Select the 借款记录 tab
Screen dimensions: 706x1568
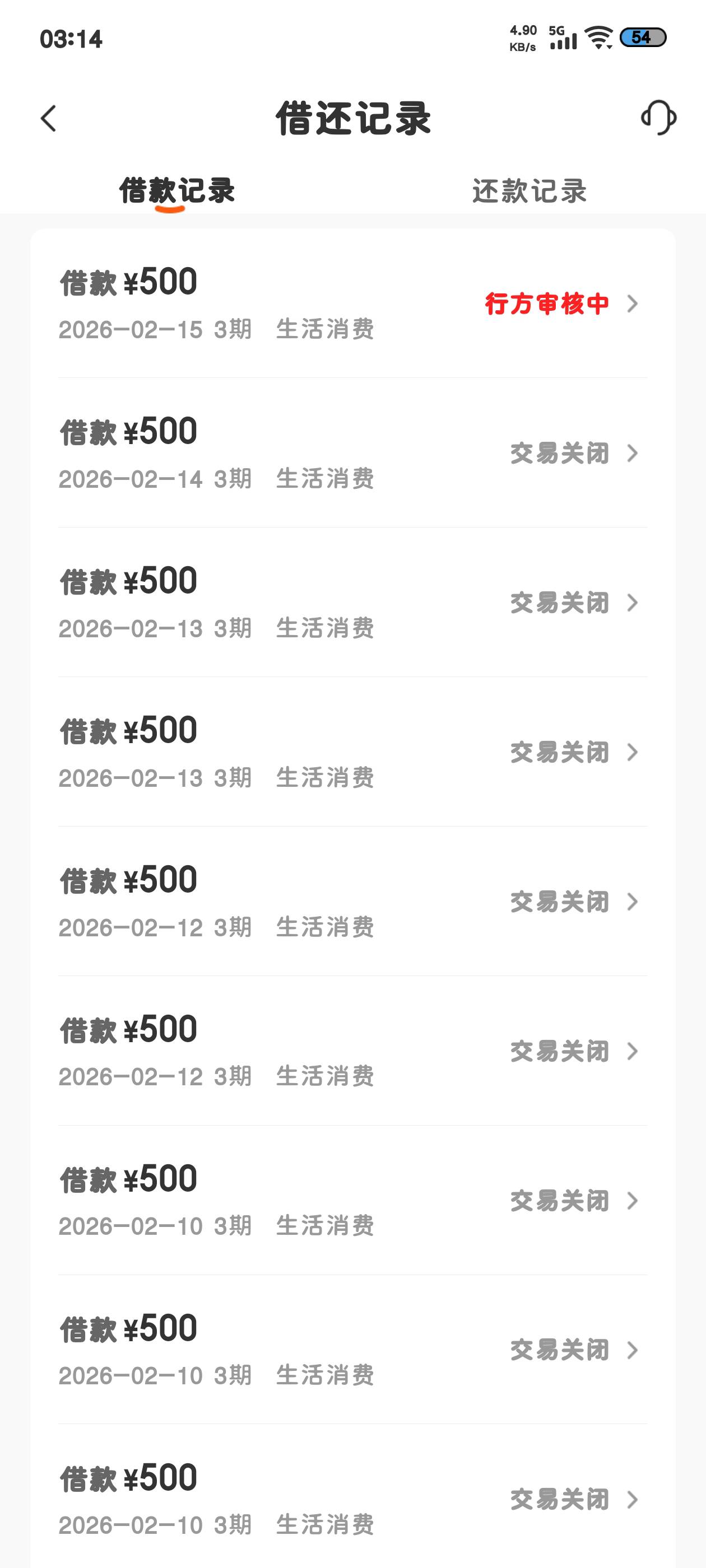click(x=176, y=191)
